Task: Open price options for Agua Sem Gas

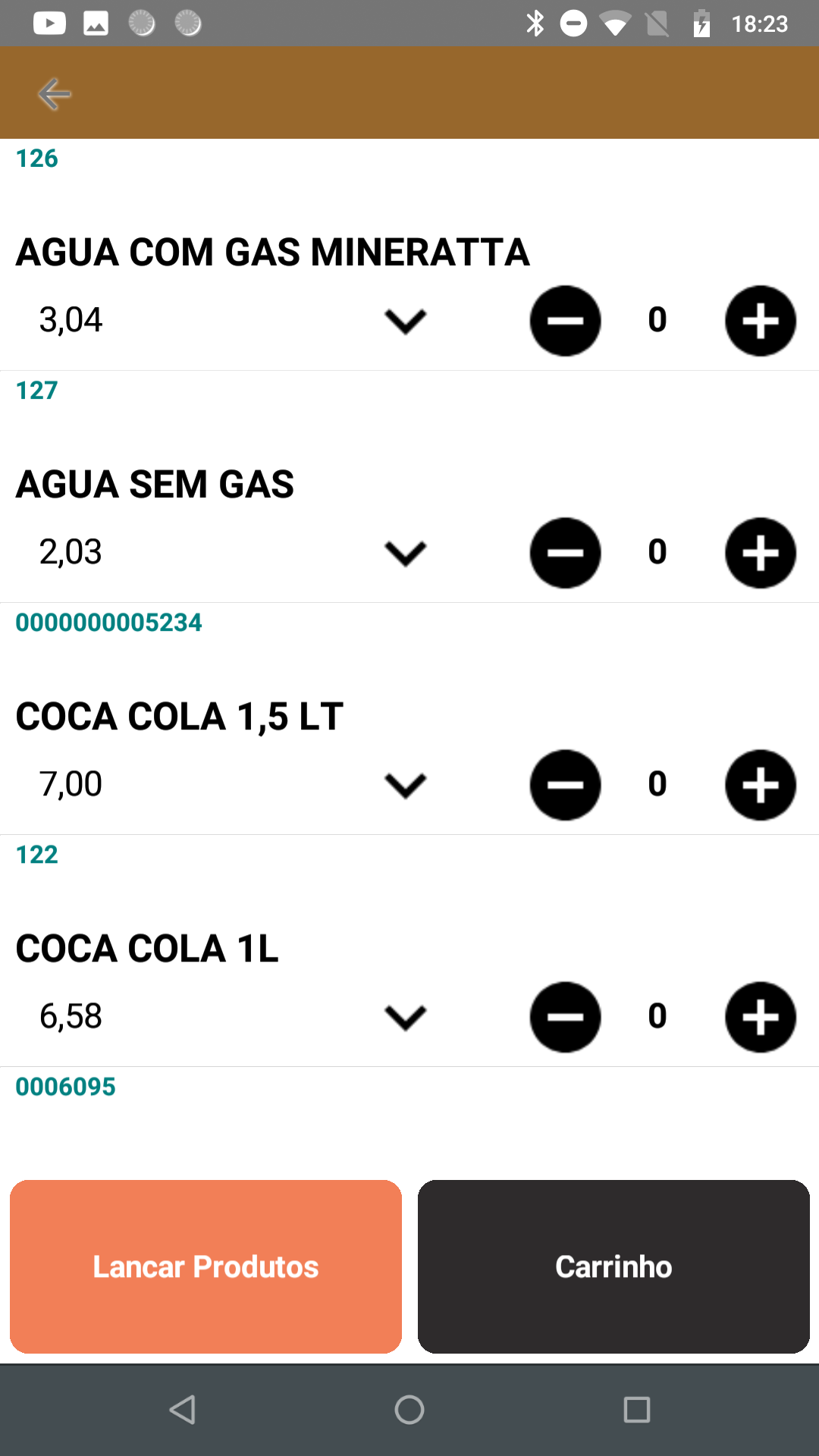Action: click(x=406, y=553)
